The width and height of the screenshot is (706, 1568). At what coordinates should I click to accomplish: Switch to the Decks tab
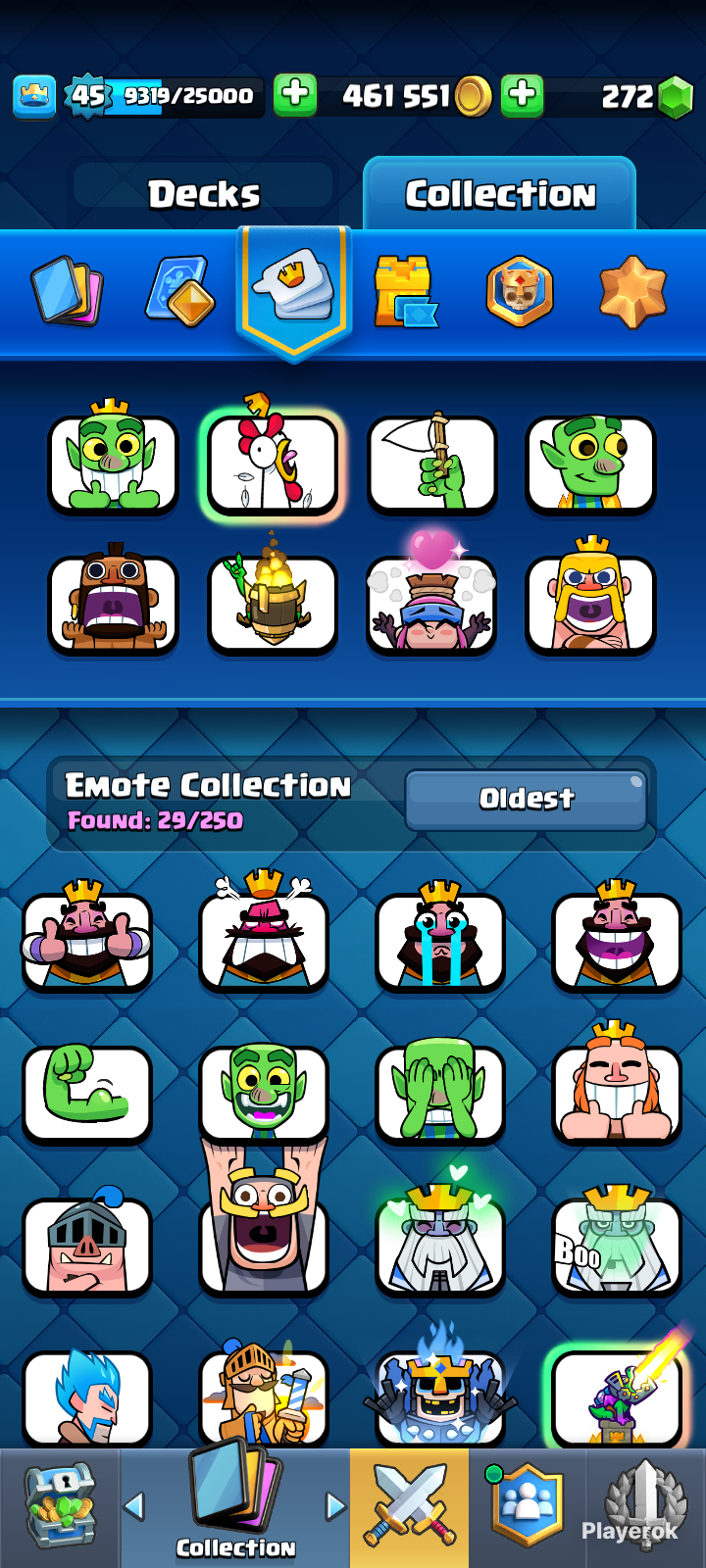pos(204,194)
